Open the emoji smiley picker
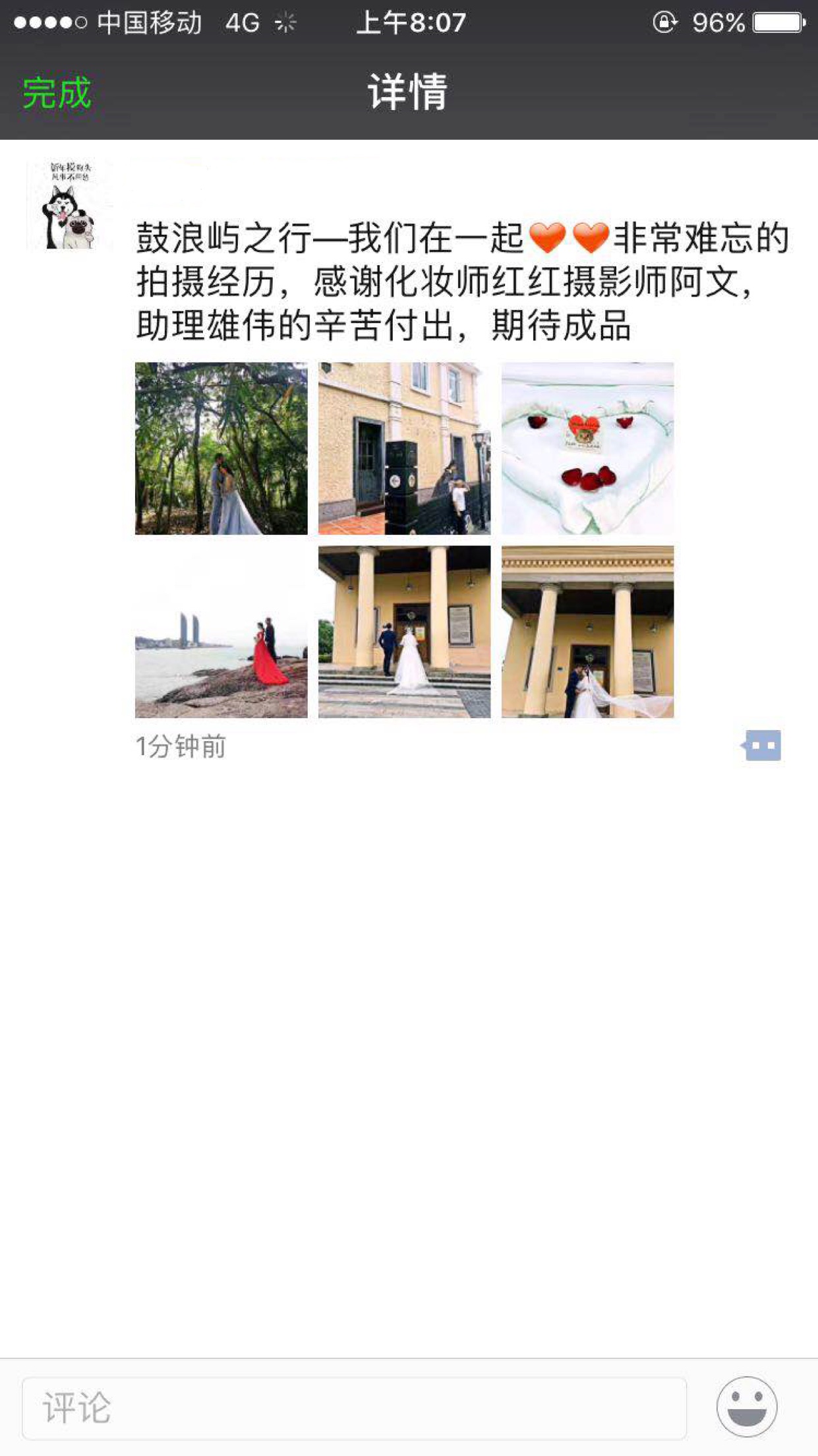 coord(746,1407)
